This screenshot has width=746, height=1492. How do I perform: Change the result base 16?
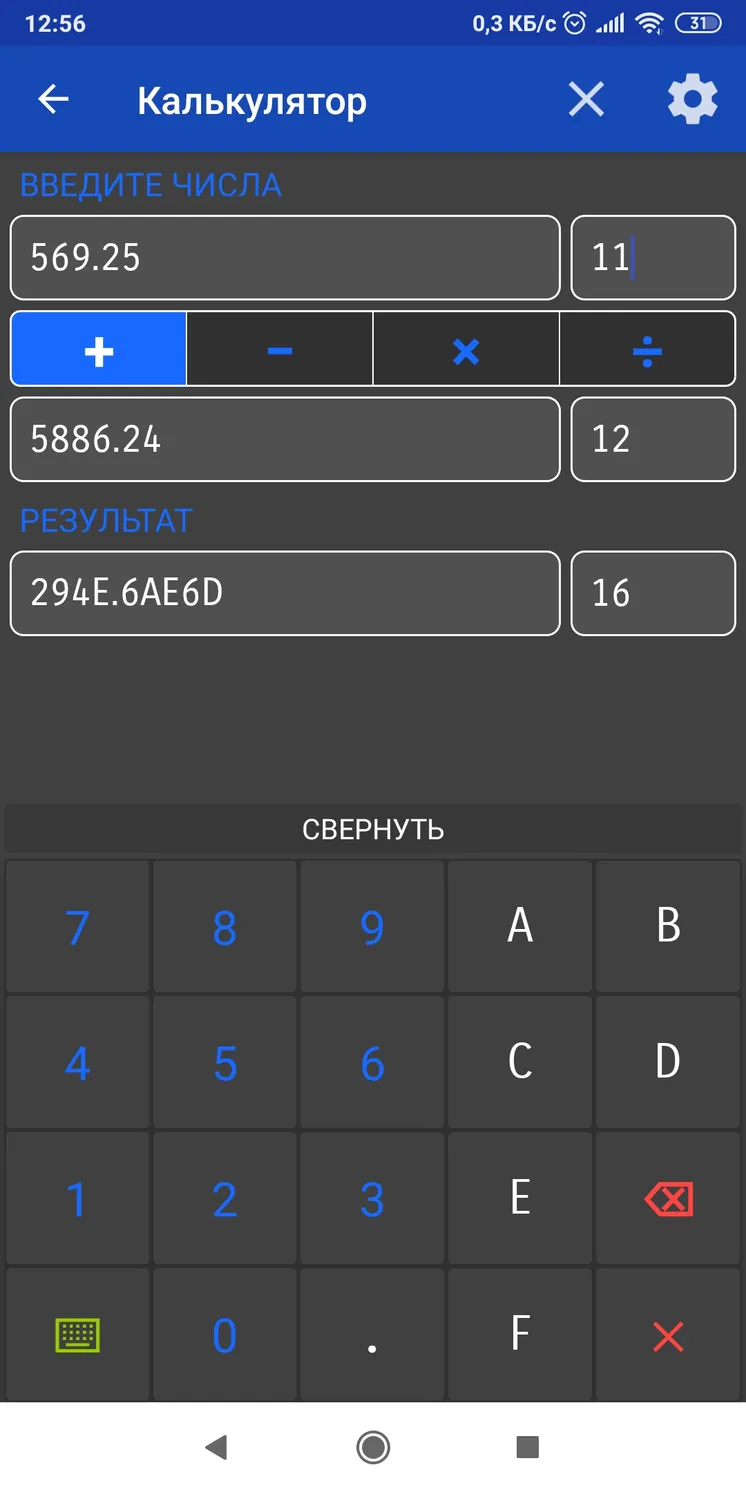[x=653, y=593]
